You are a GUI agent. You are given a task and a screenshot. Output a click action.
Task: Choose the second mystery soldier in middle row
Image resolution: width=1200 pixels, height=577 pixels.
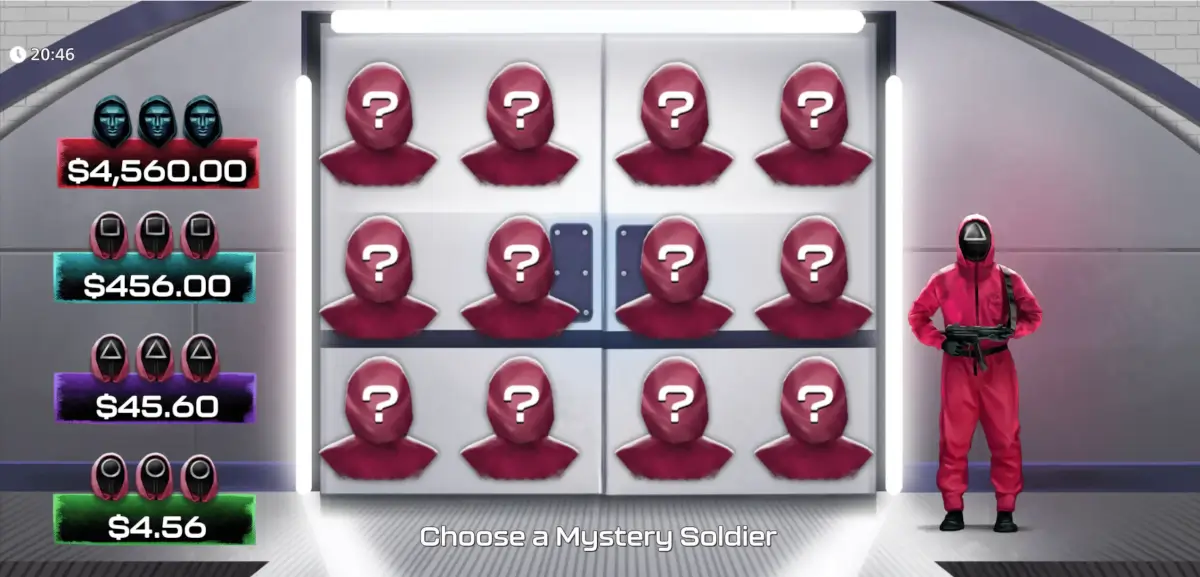click(519, 275)
